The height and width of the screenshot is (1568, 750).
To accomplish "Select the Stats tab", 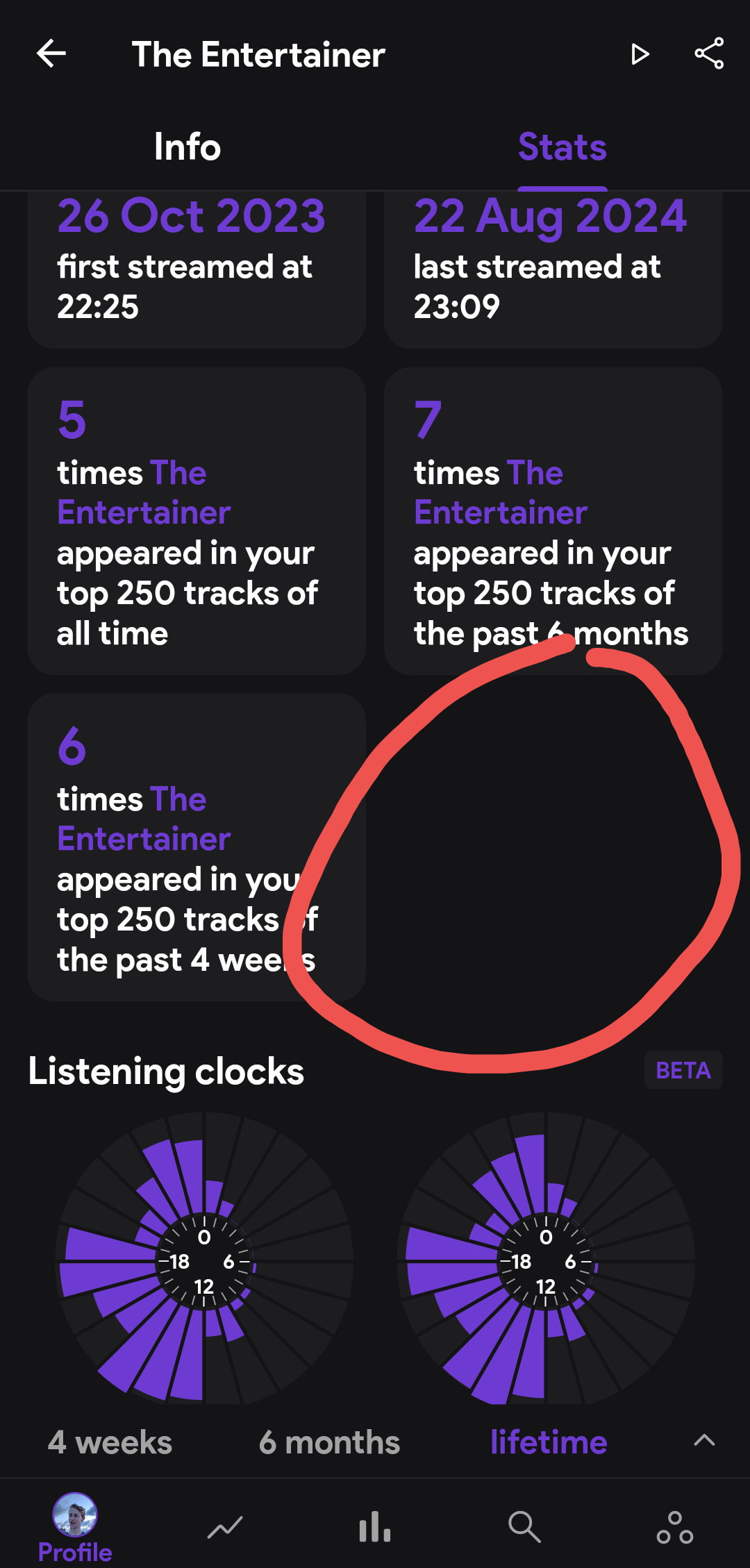I will 562,147.
